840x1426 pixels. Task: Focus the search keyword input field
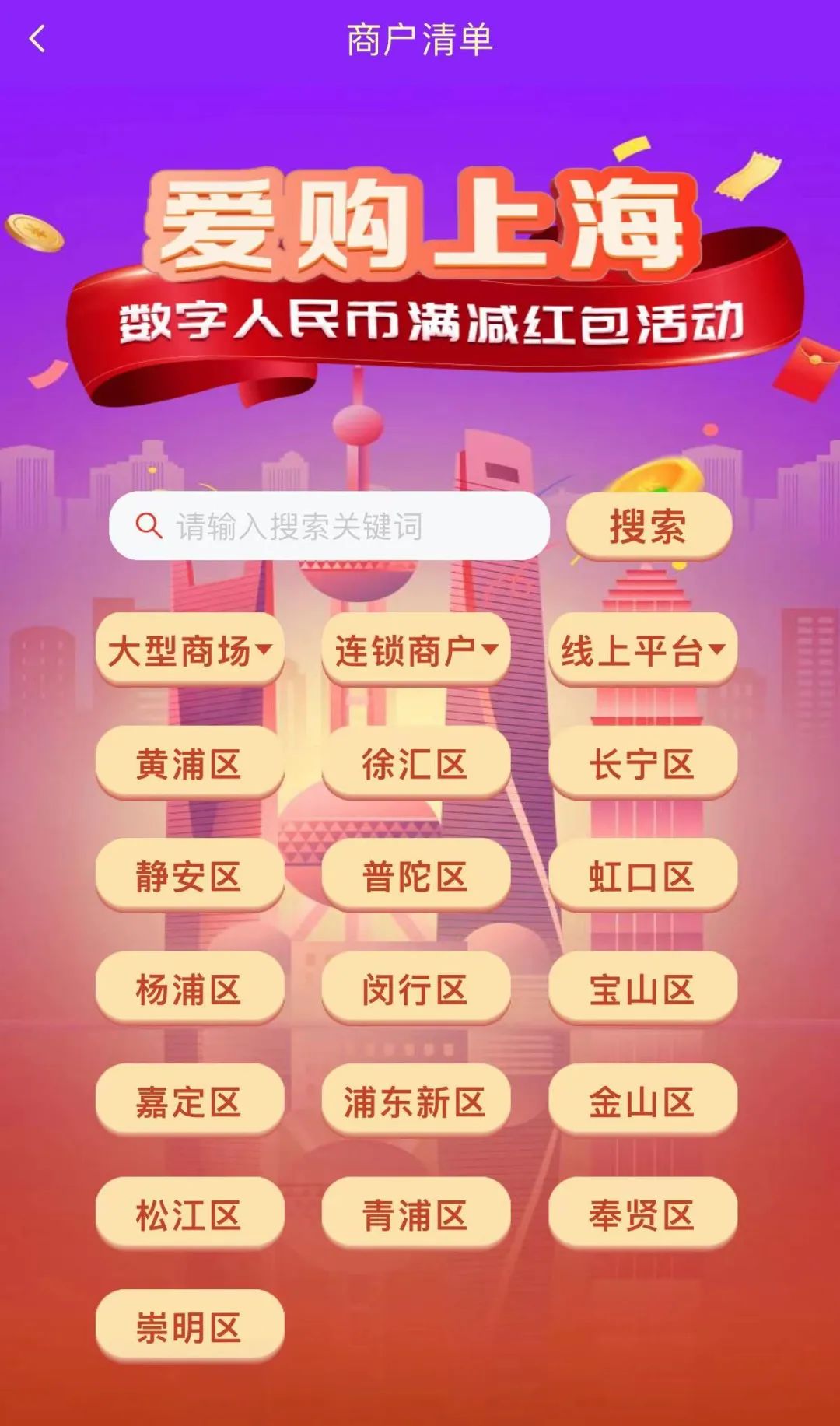coord(330,527)
